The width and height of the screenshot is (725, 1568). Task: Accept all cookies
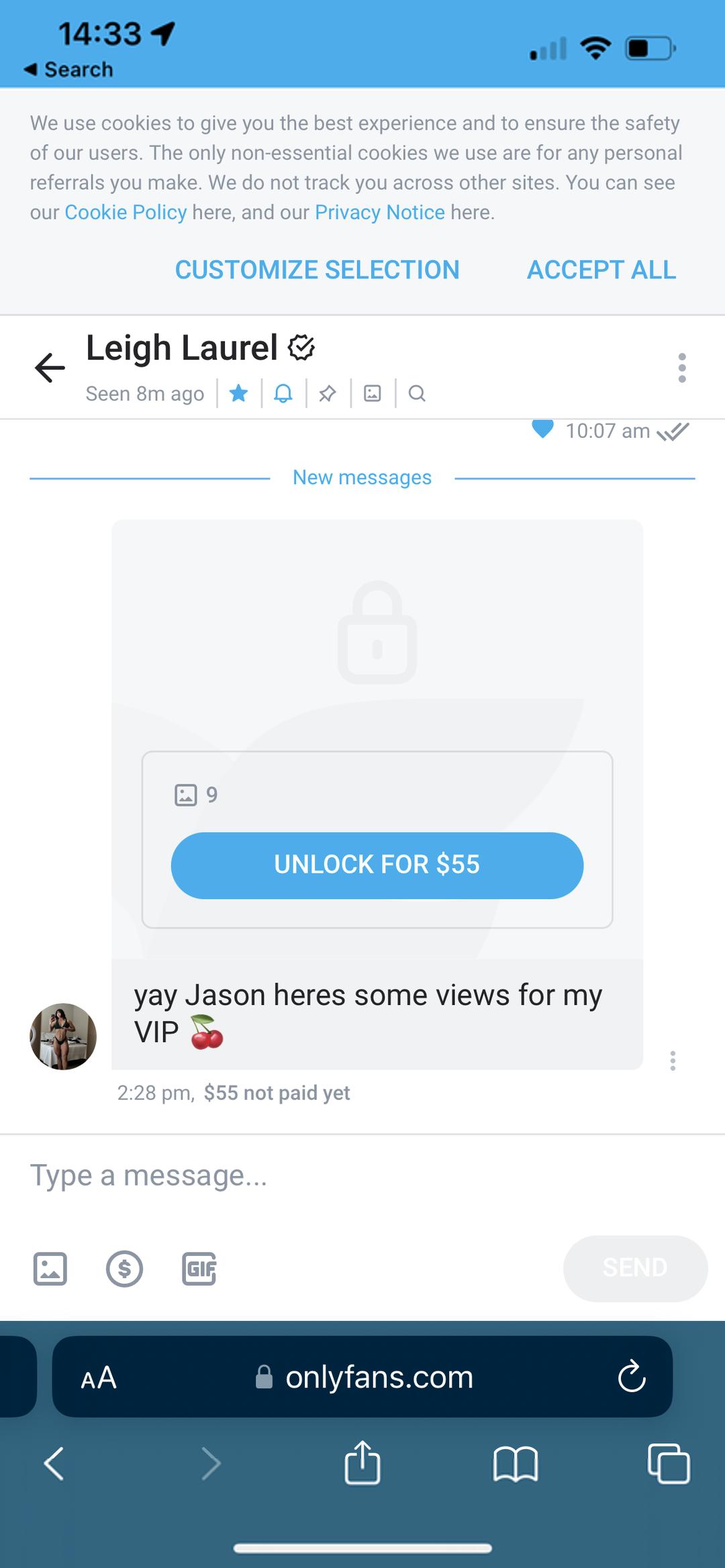point(601,270)
